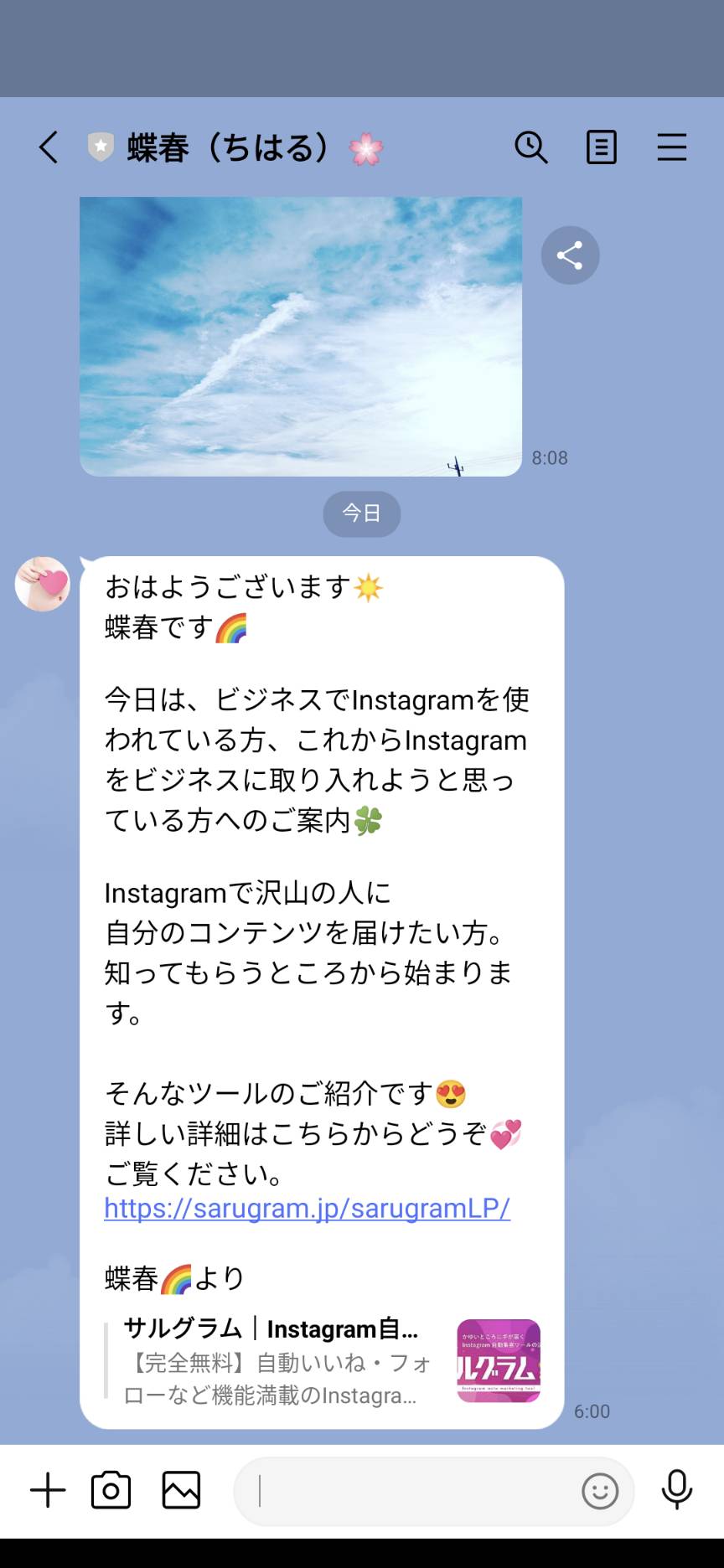Share the sky photo
Screen dimensions: 724x1568
[570, 255]
